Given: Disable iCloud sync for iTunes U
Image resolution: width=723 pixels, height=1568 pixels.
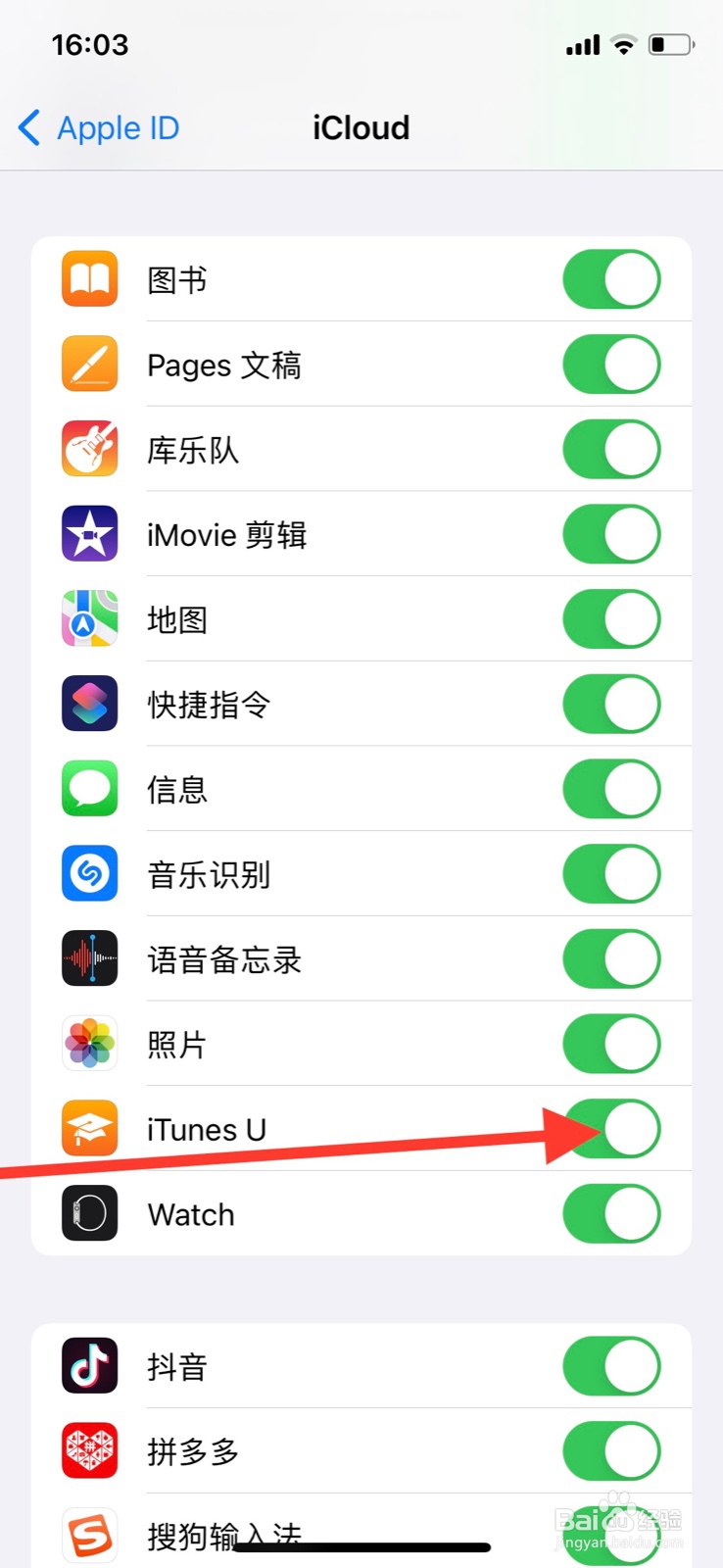Looking at the screenshot, I should click(611, 1128).
